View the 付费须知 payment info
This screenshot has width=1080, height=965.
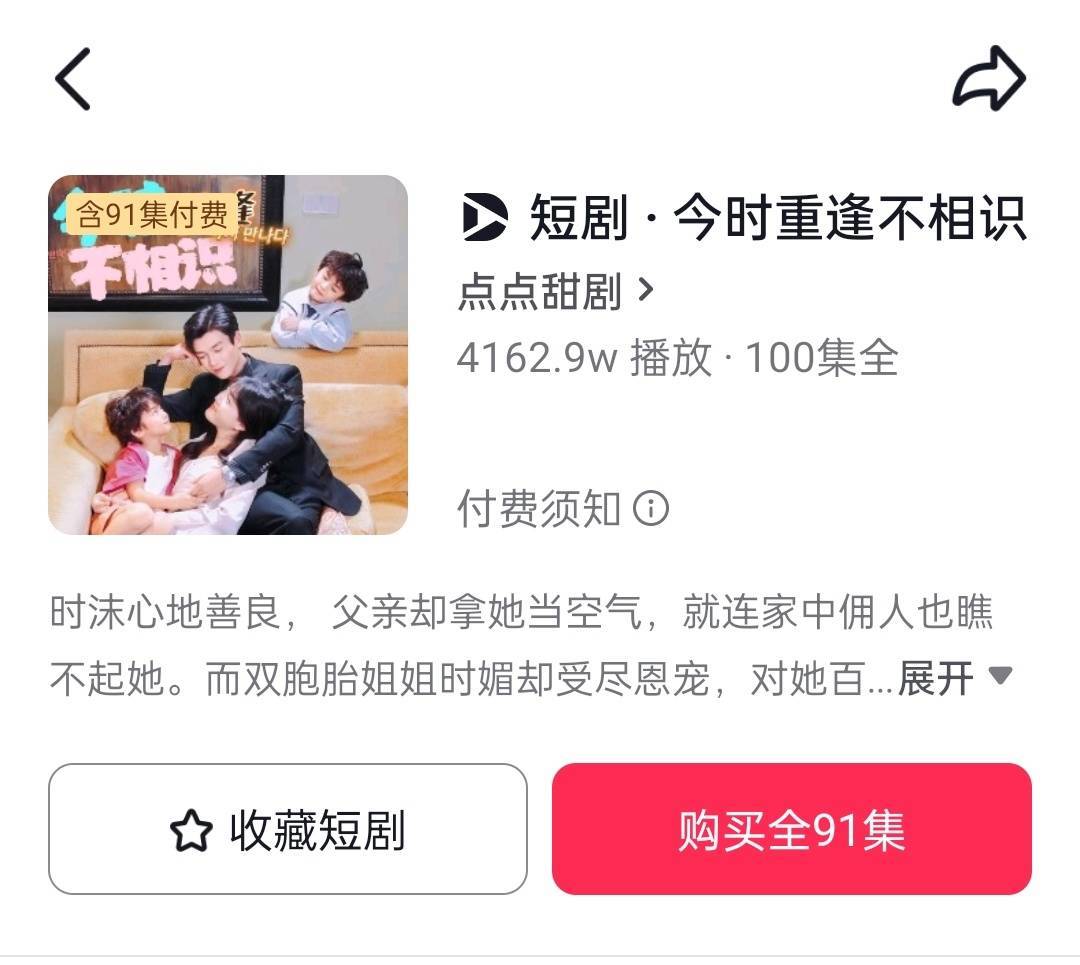pyautogui.click(x=563, y=509)
